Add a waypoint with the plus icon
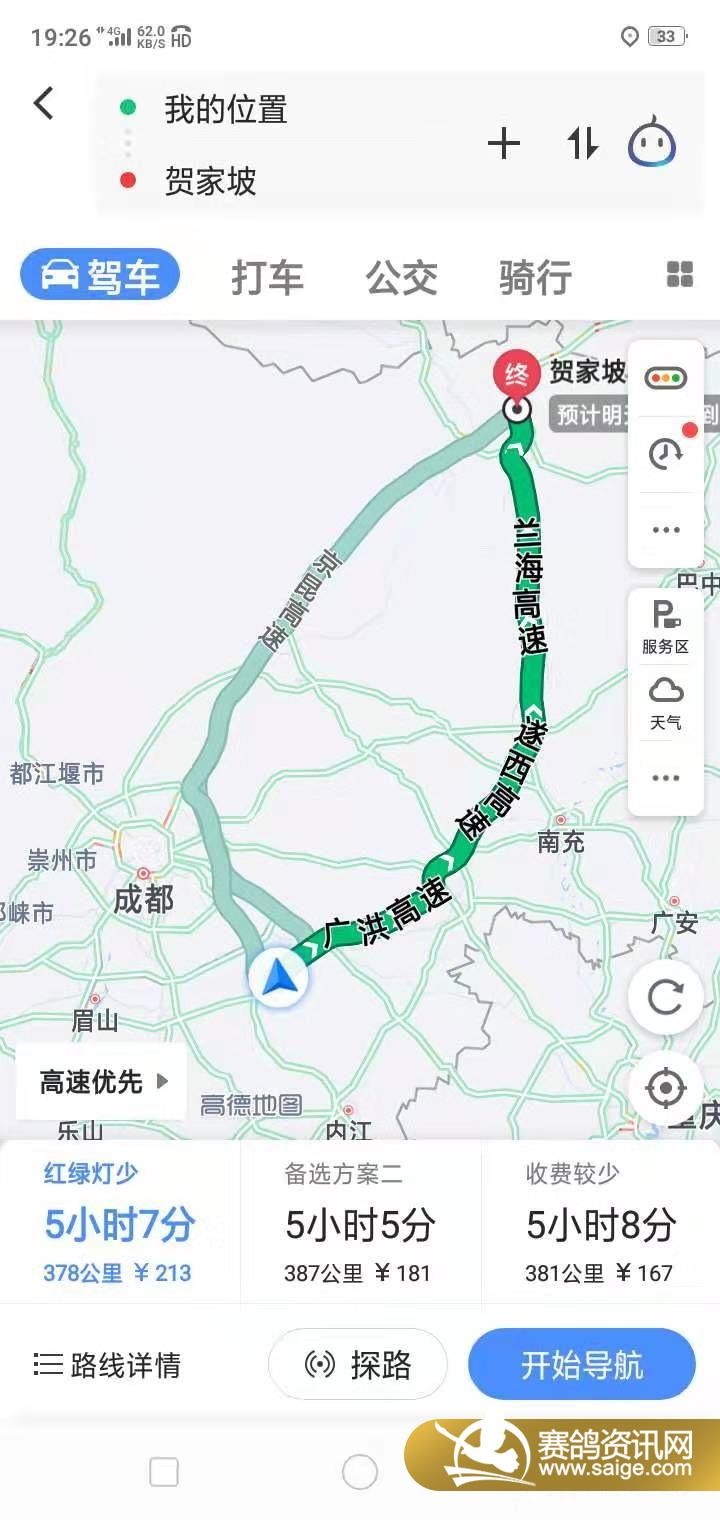Image resolution: width=720 pixels, height=1520 pixels. click(x=503, y=145)
